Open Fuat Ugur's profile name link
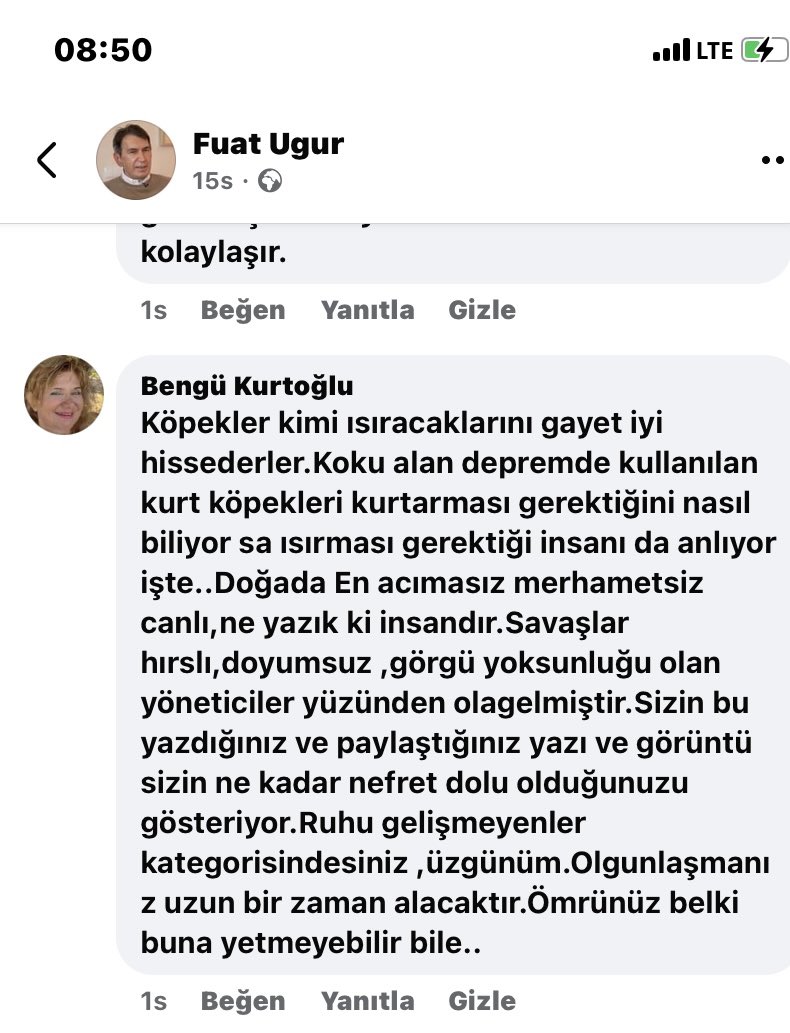790x1033 pixels. (x=268, y=144)
